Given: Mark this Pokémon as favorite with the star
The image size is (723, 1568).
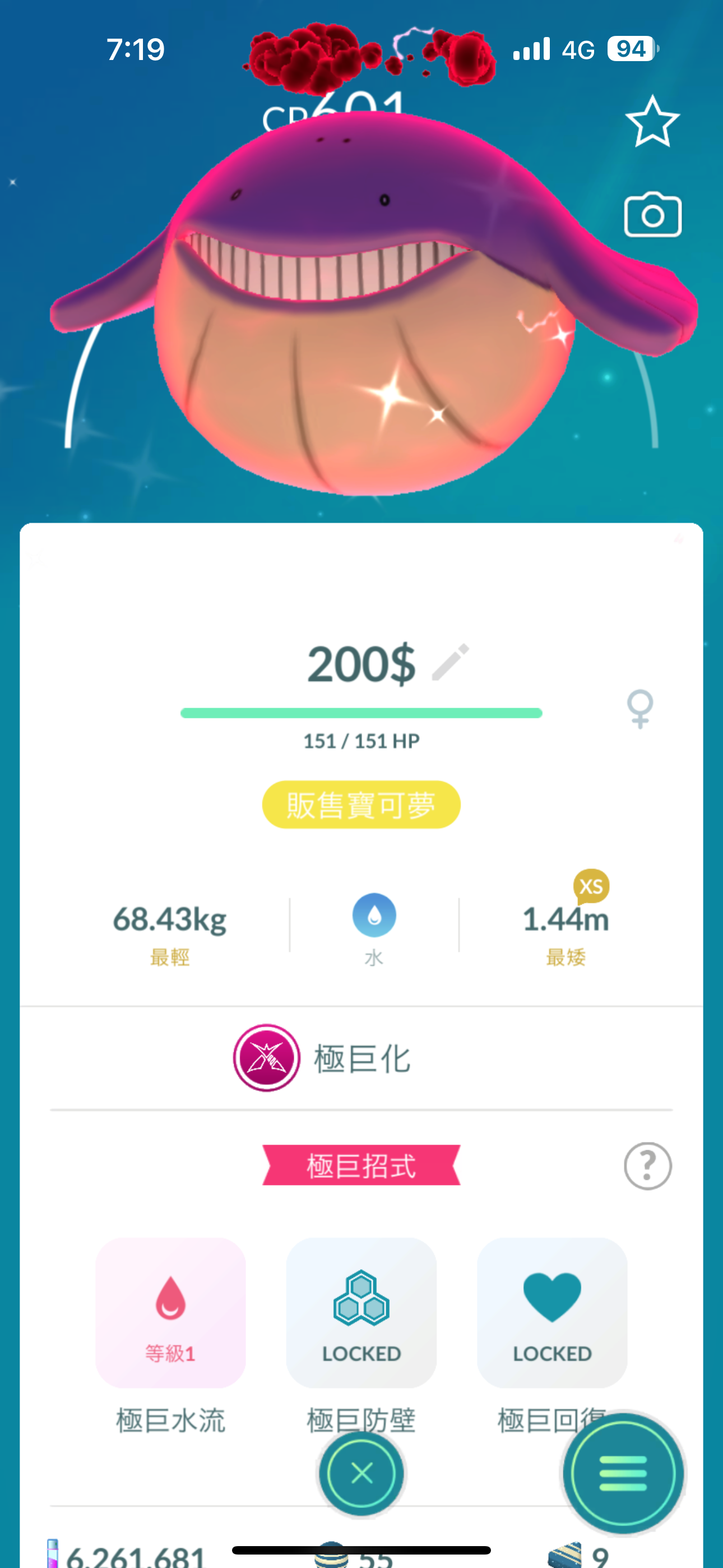Looking at the screenshot, I should tap(652, 122).
